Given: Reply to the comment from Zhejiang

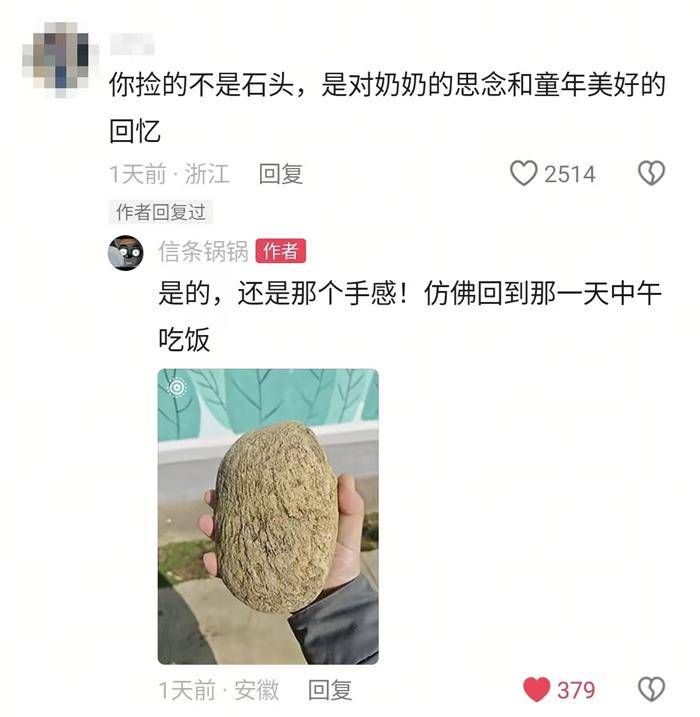Looking at the screenshot, I should point(280,174).
